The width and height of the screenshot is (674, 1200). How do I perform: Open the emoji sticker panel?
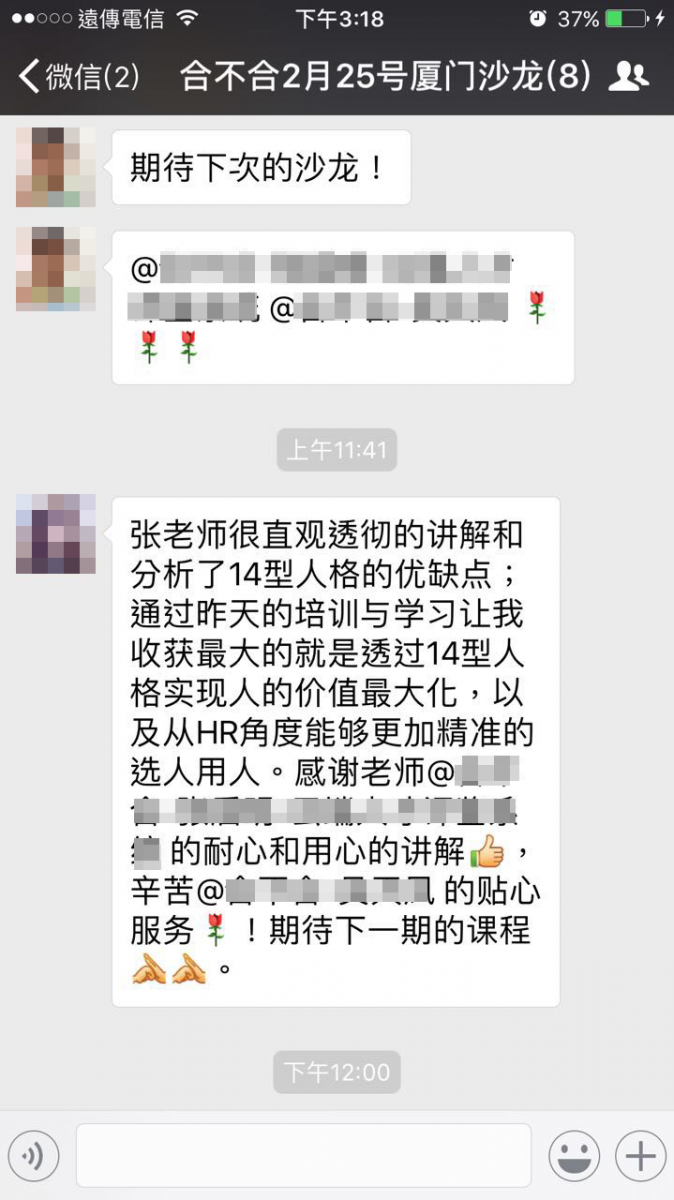(x=574, y=1156)
